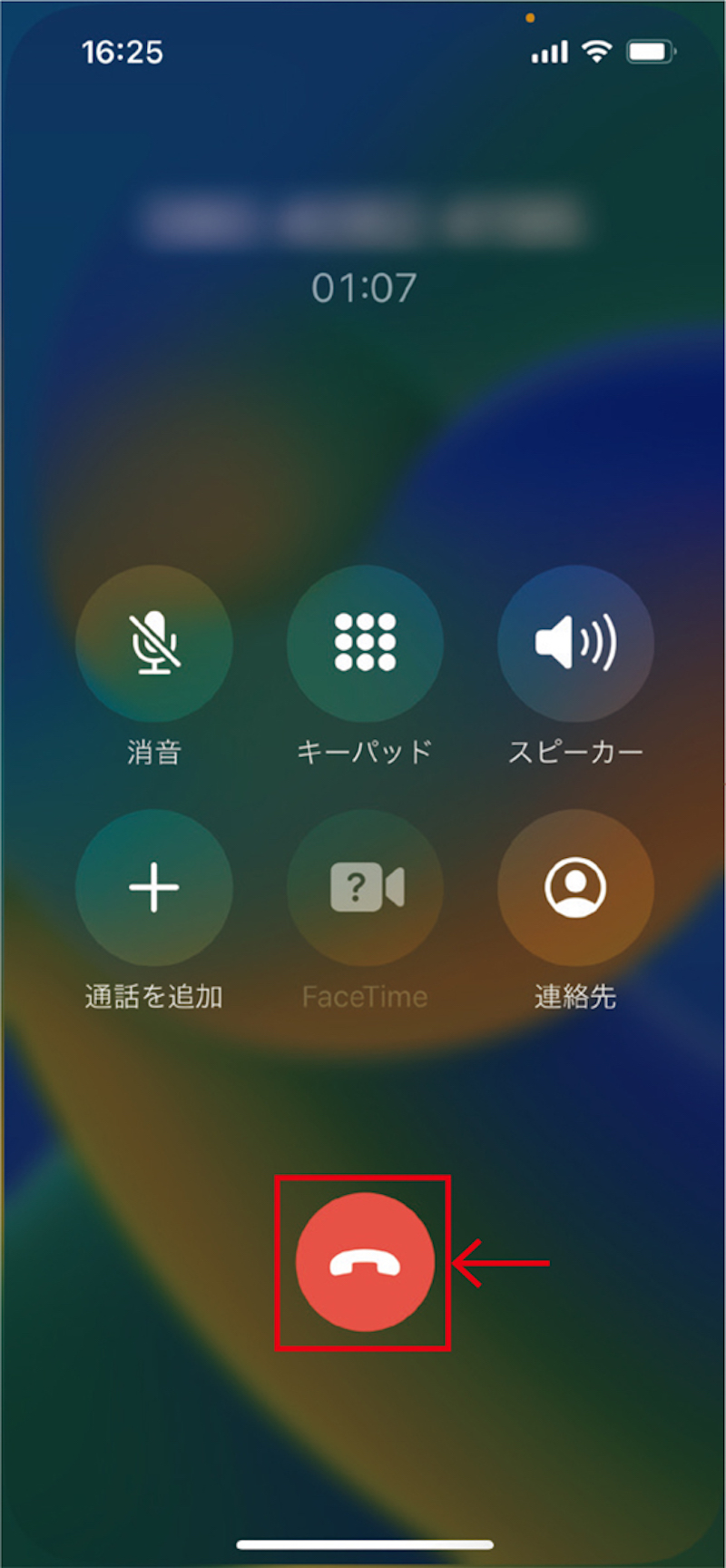Mute the call with 消音 button
726x1568 pixels.
click(153, 643)
